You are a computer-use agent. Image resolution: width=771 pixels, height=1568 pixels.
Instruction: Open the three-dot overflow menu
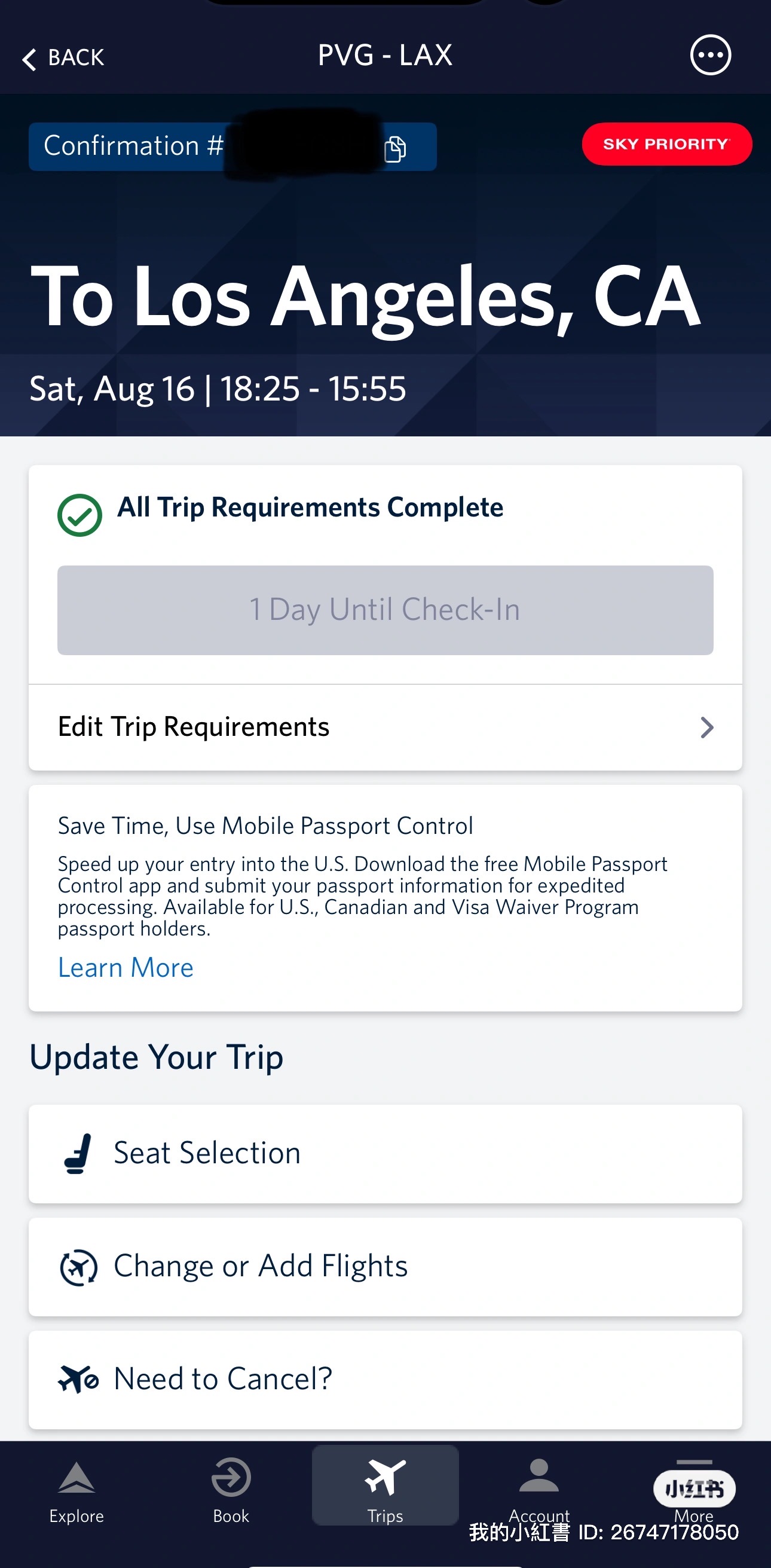pyautogui.click(x=710, y=56)
